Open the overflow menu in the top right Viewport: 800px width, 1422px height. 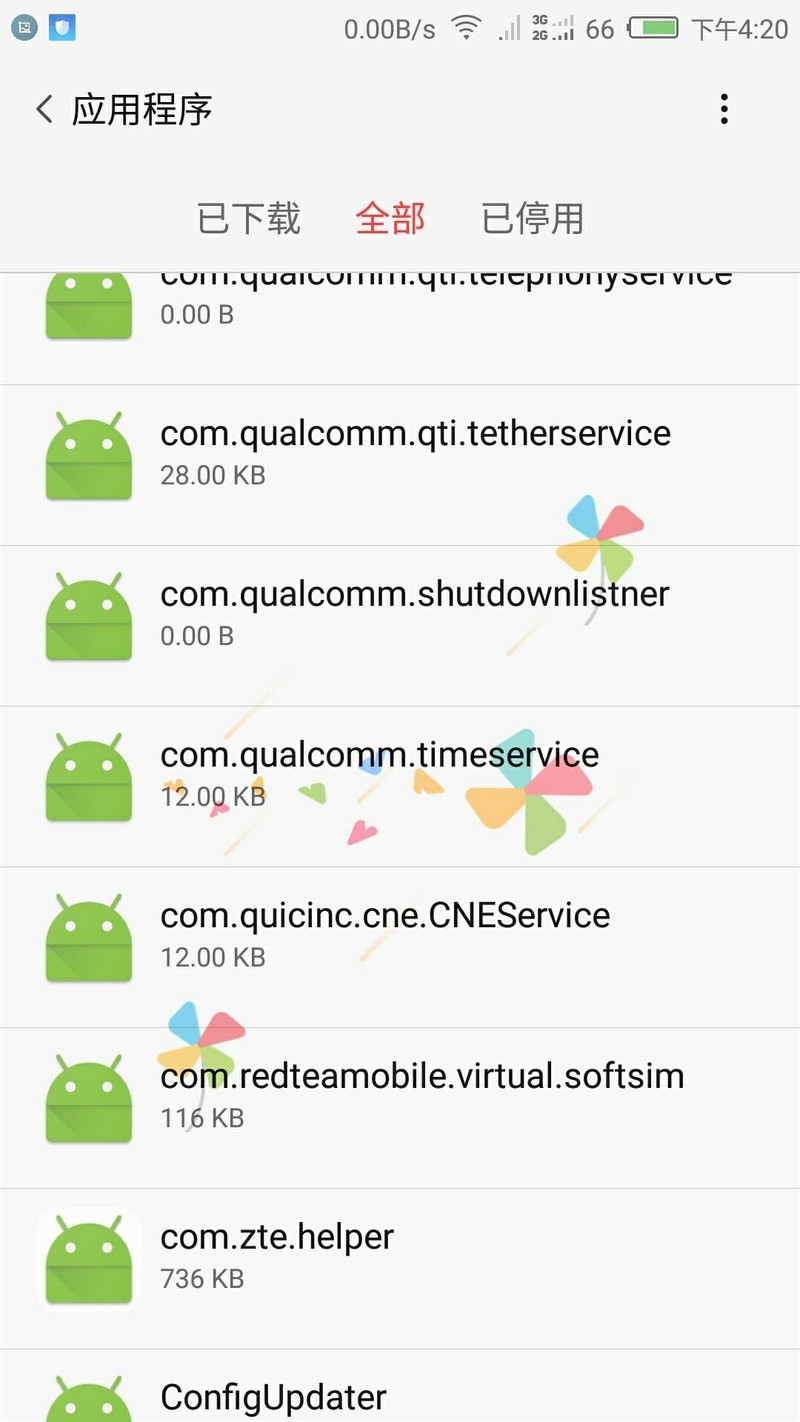pyautogui.click(x=723, y=109)
